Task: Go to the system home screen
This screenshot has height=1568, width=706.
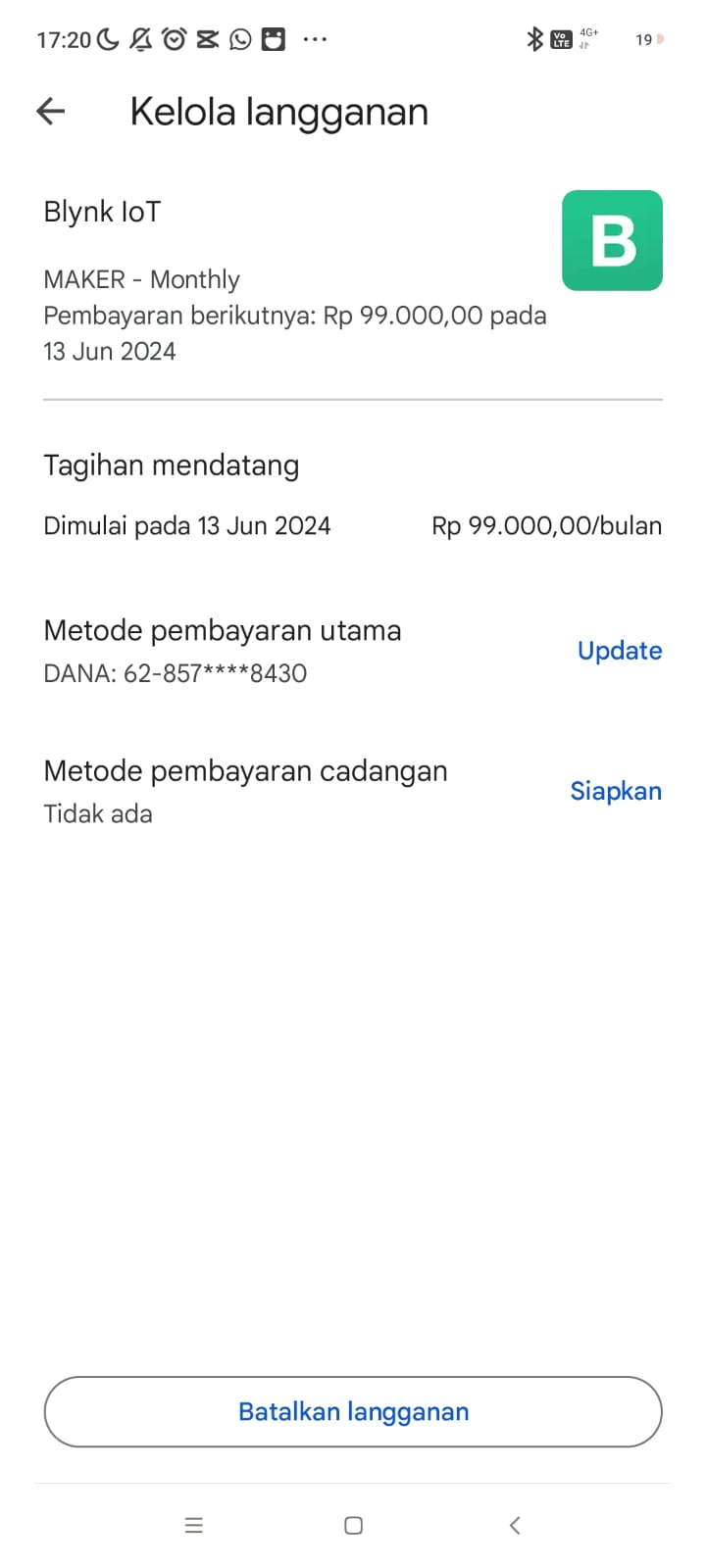Action: tap(354, 1525)
